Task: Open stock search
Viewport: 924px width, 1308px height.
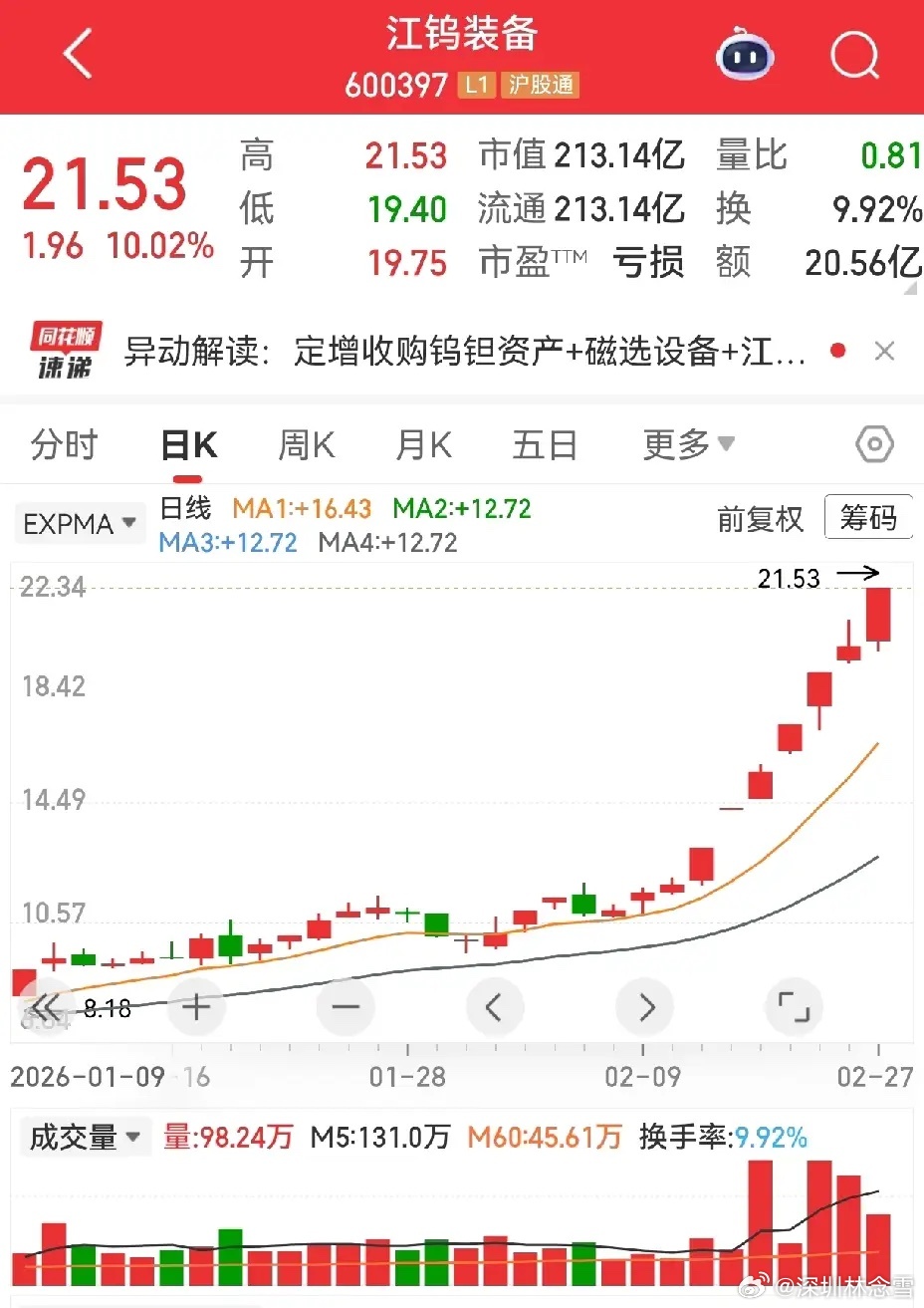Action: 854,55
